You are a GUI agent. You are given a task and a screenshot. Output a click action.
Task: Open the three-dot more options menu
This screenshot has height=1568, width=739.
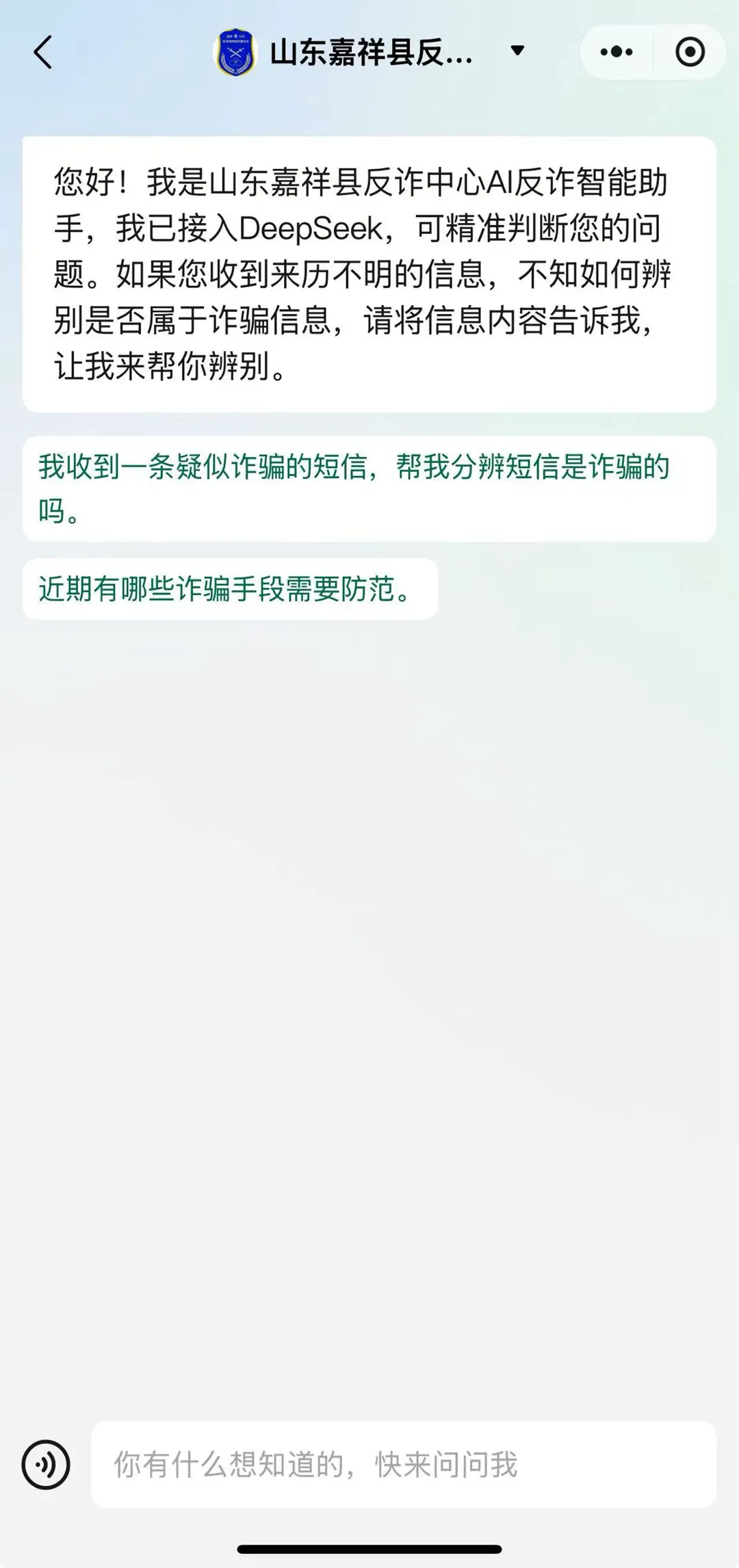(616, 52)
